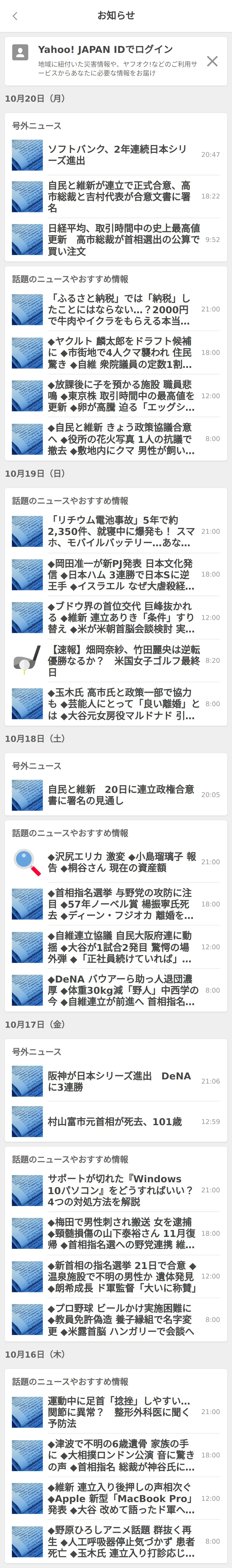The height and width of the screenshot is (1568, 232).
Task: View the「ふるさと納税」article
Action: [x=119, y=309]
